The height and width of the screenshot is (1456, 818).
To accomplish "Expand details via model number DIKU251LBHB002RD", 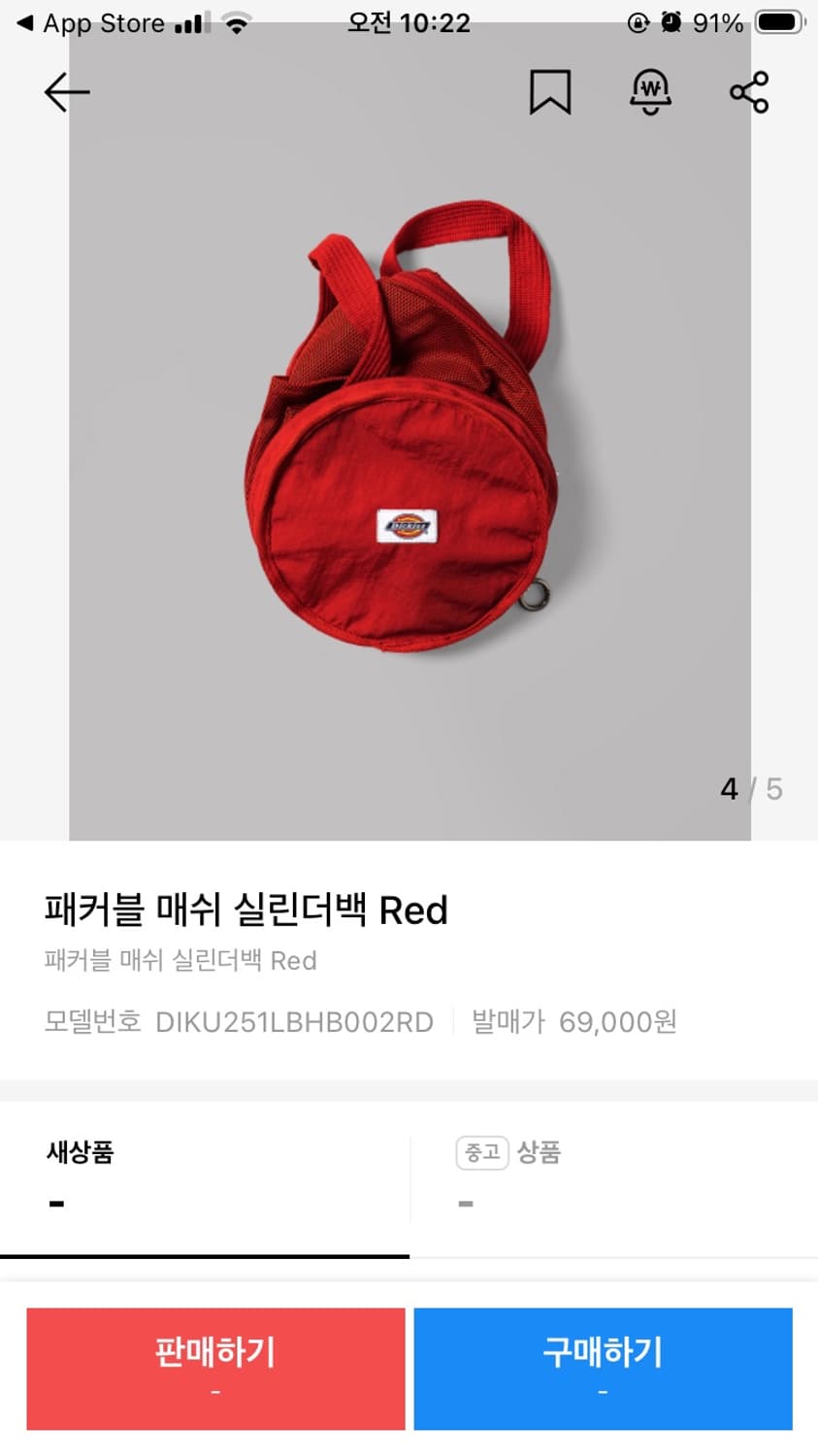I will pyautogui.click(x=294, y=1022).
